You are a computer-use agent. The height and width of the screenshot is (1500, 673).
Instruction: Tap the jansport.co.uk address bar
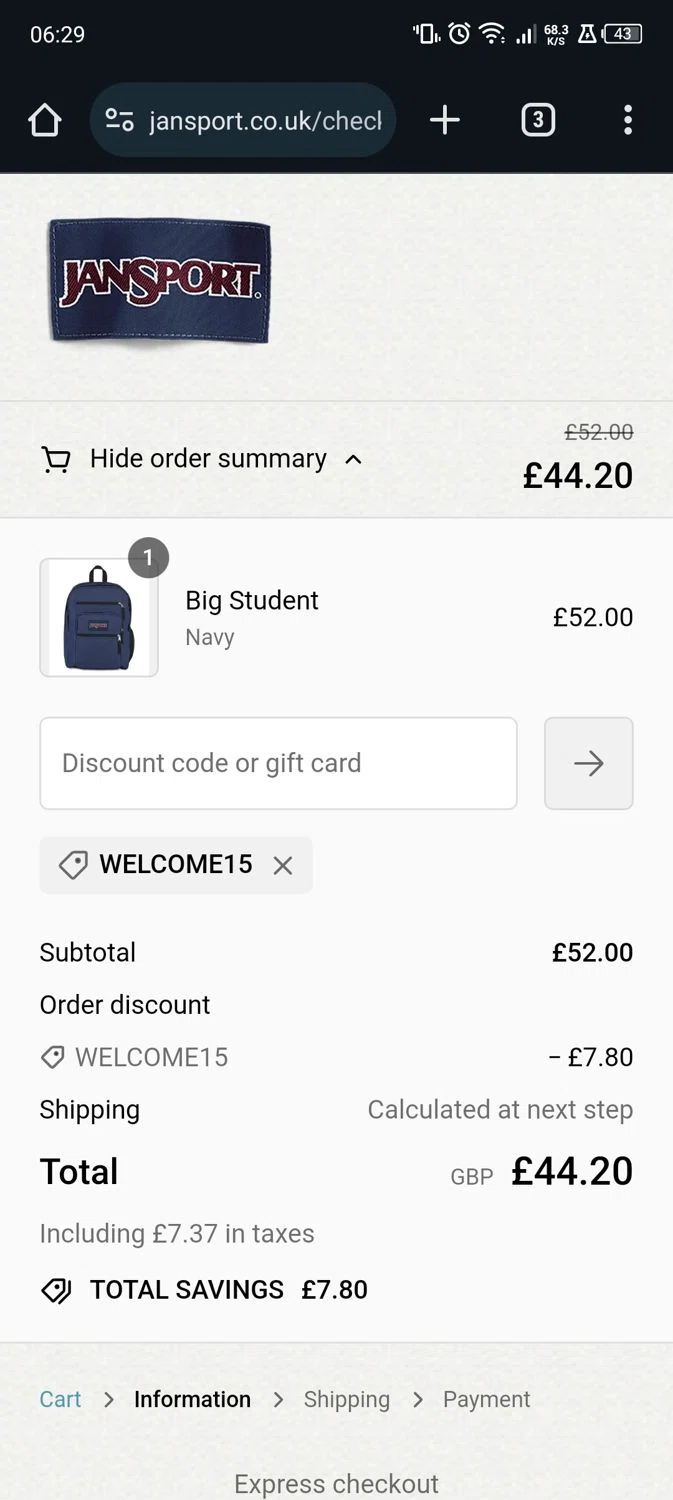(x=265, y=121)
